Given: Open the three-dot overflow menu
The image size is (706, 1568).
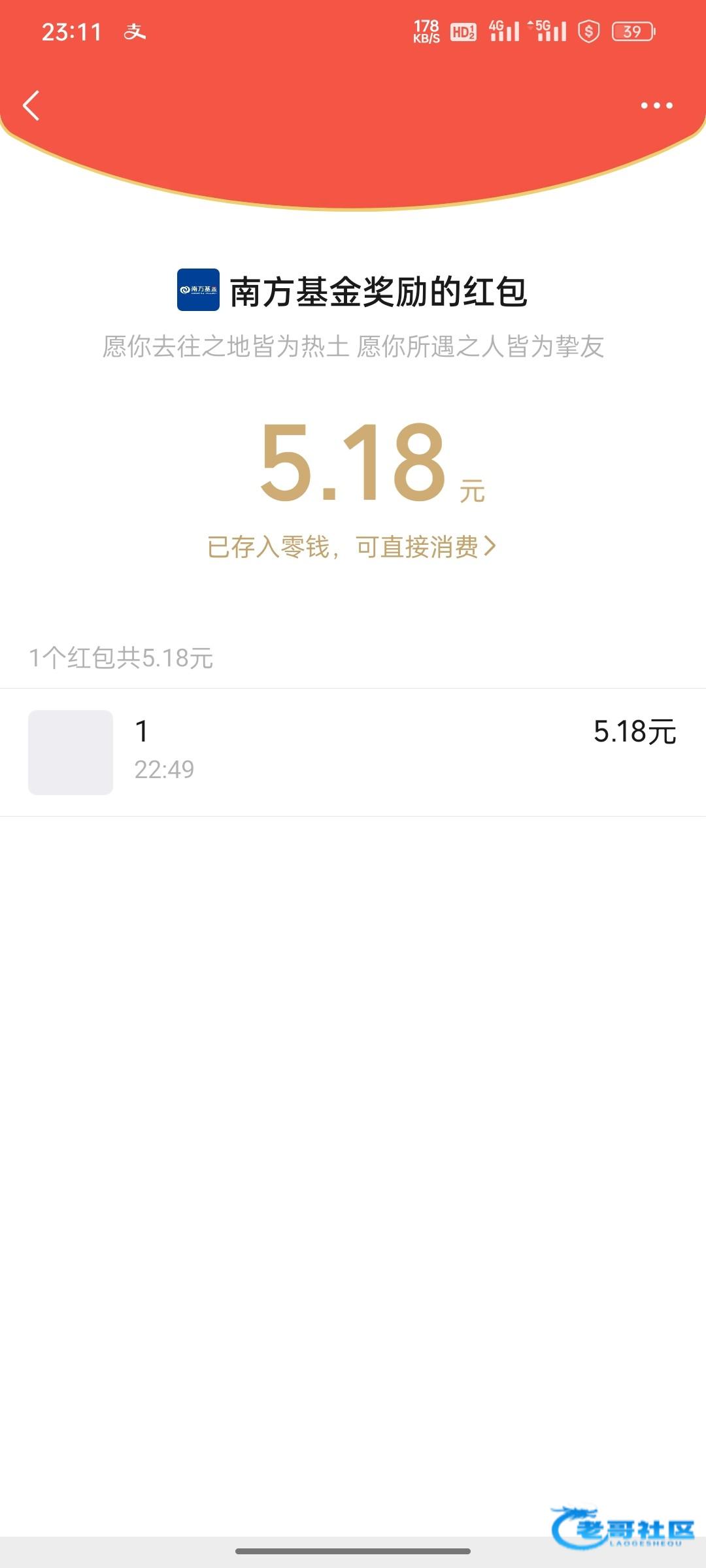Looking at the screenshot, I should [x=656, y=106].
